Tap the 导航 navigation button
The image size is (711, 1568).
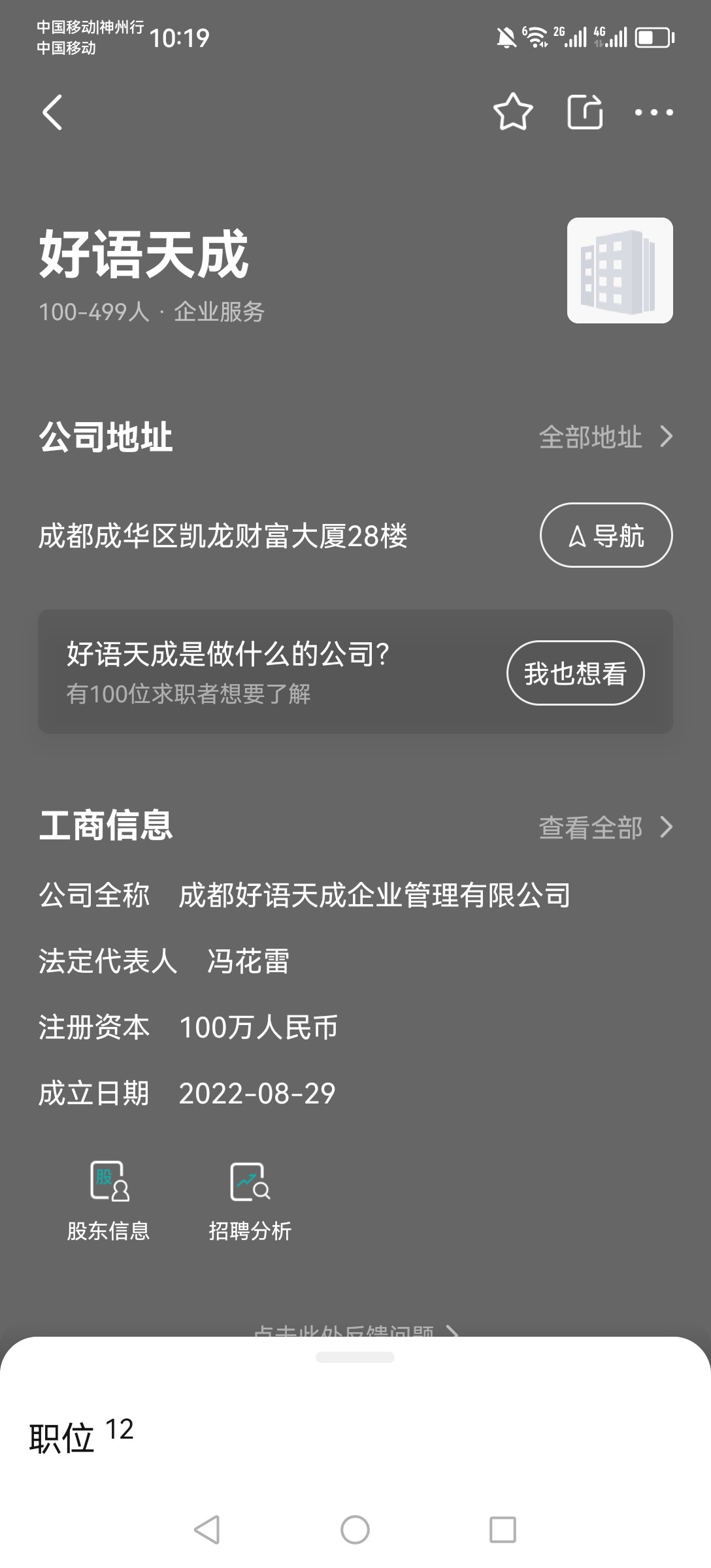(x=606, y=535)
